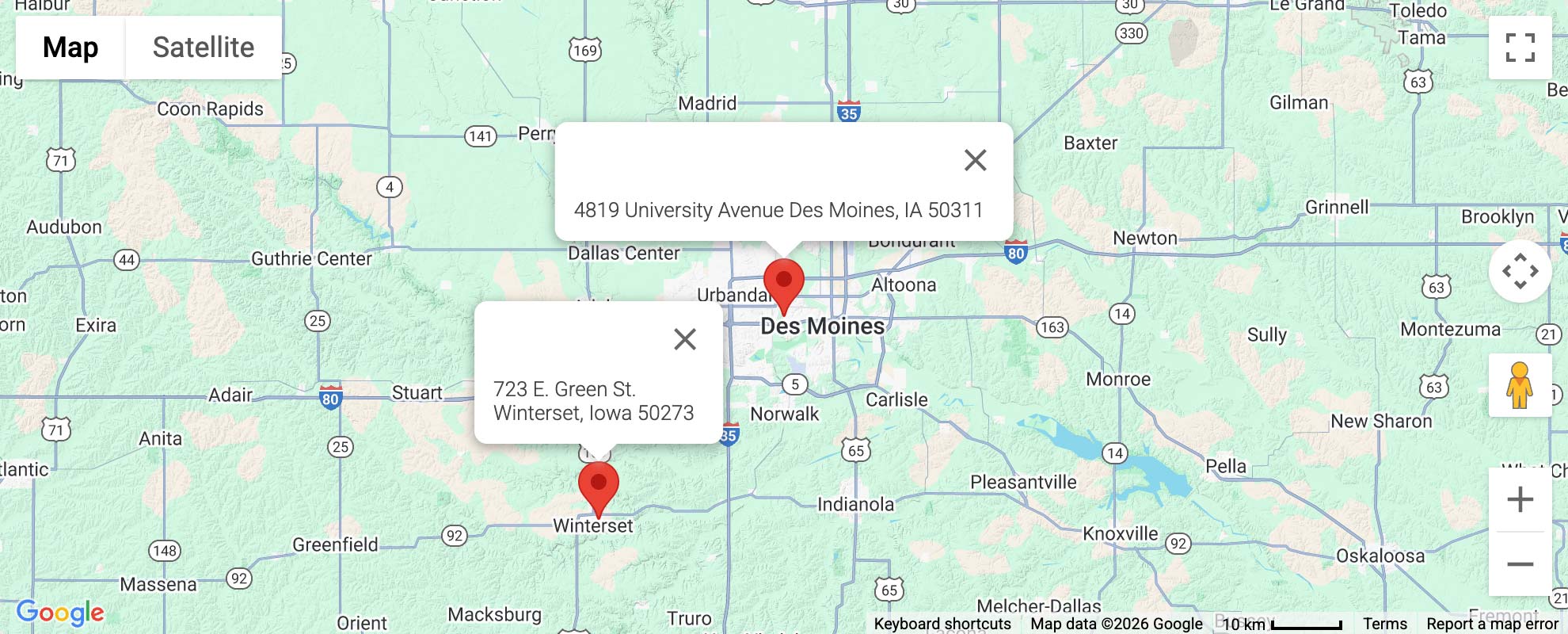Open Keyboard shortcuts

coord(942,624)
